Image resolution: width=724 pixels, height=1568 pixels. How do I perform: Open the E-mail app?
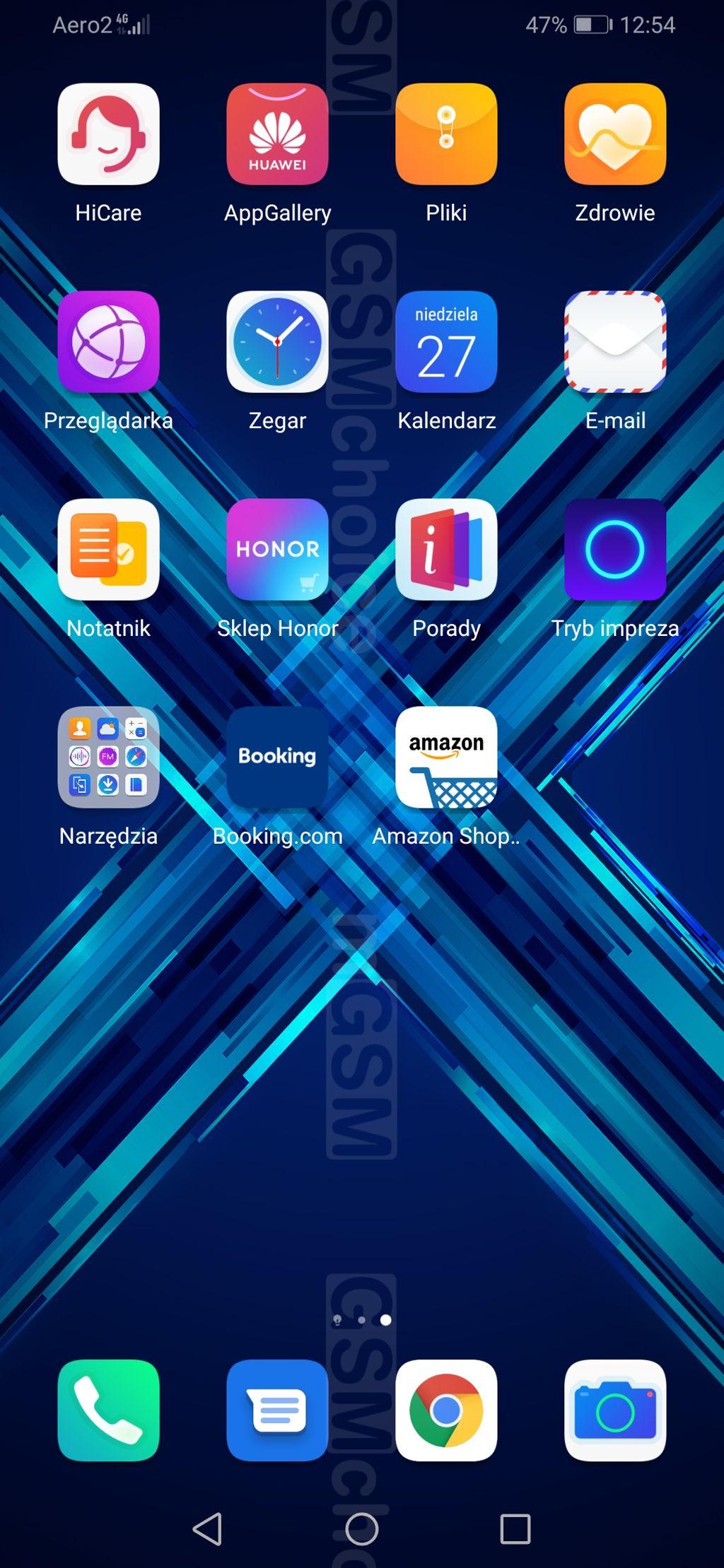pyautogui.click(x=615, y=342)
